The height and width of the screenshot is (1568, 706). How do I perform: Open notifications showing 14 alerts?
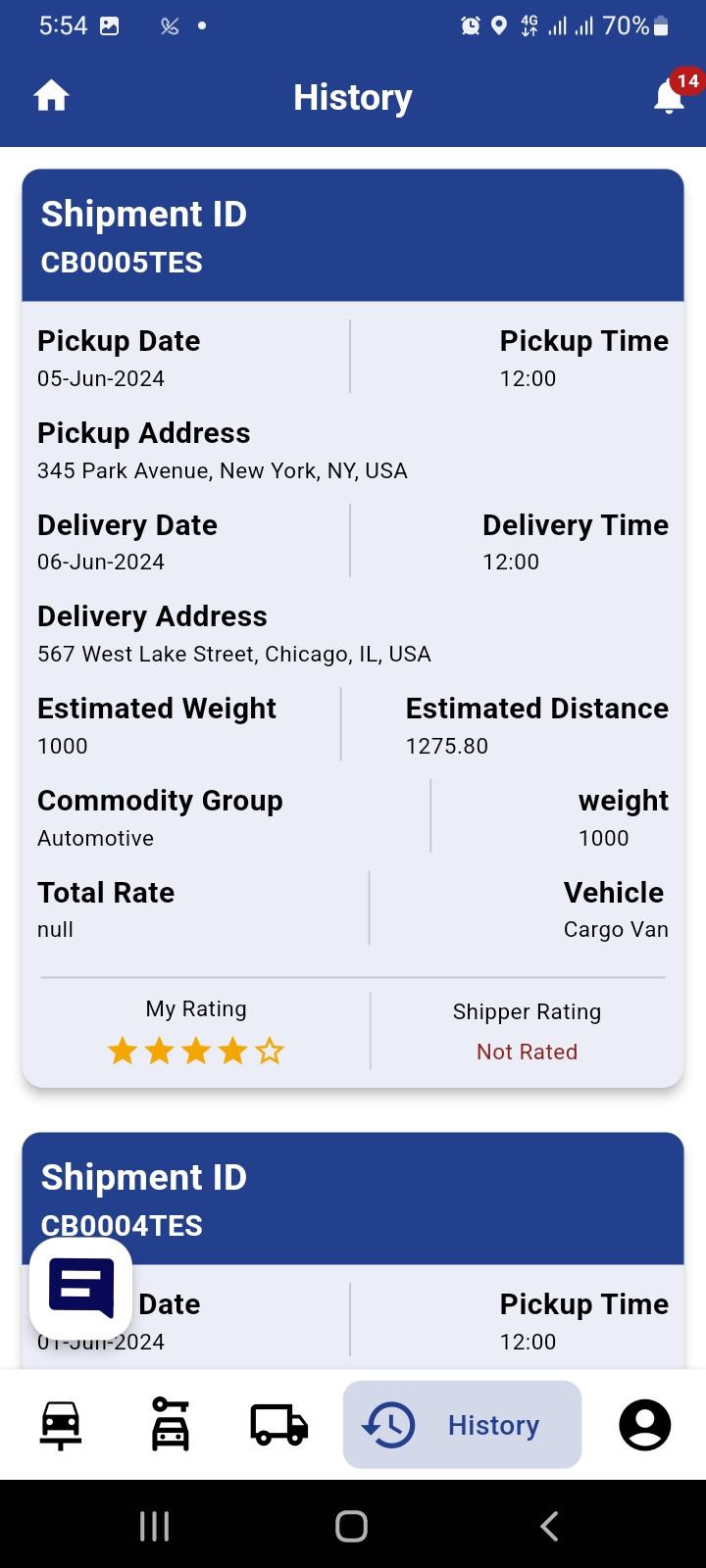click(x=669, y=95)
